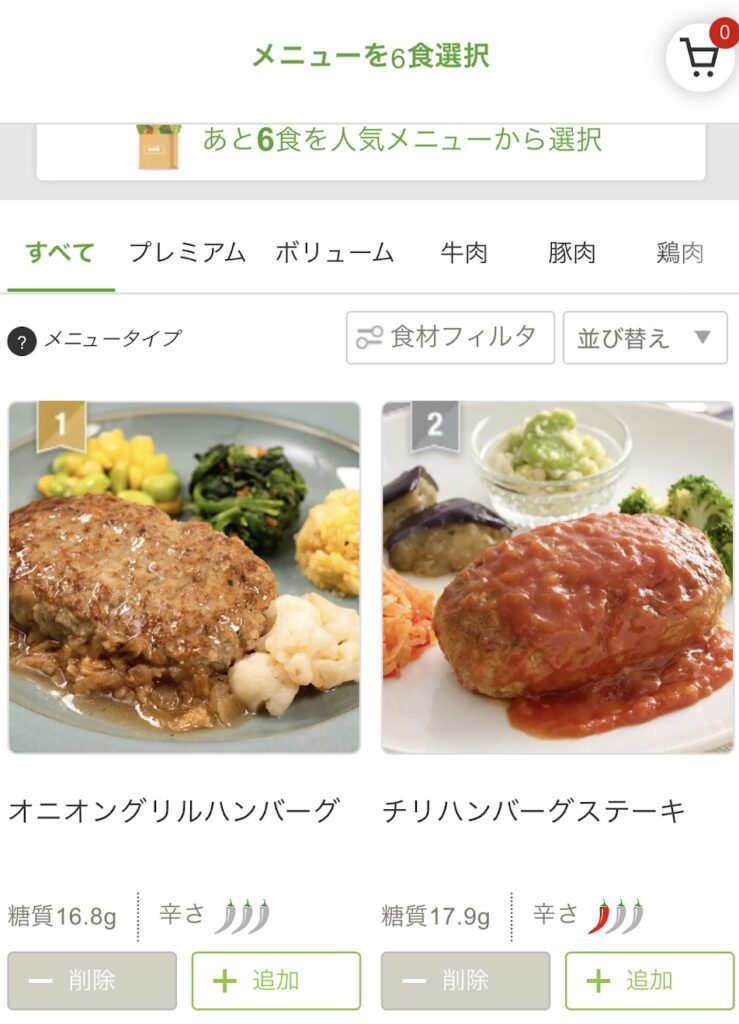Viewport: 739px width, 1024px height.
Task: Switch to the 鶏肉 tab
Action: [680, 254]
